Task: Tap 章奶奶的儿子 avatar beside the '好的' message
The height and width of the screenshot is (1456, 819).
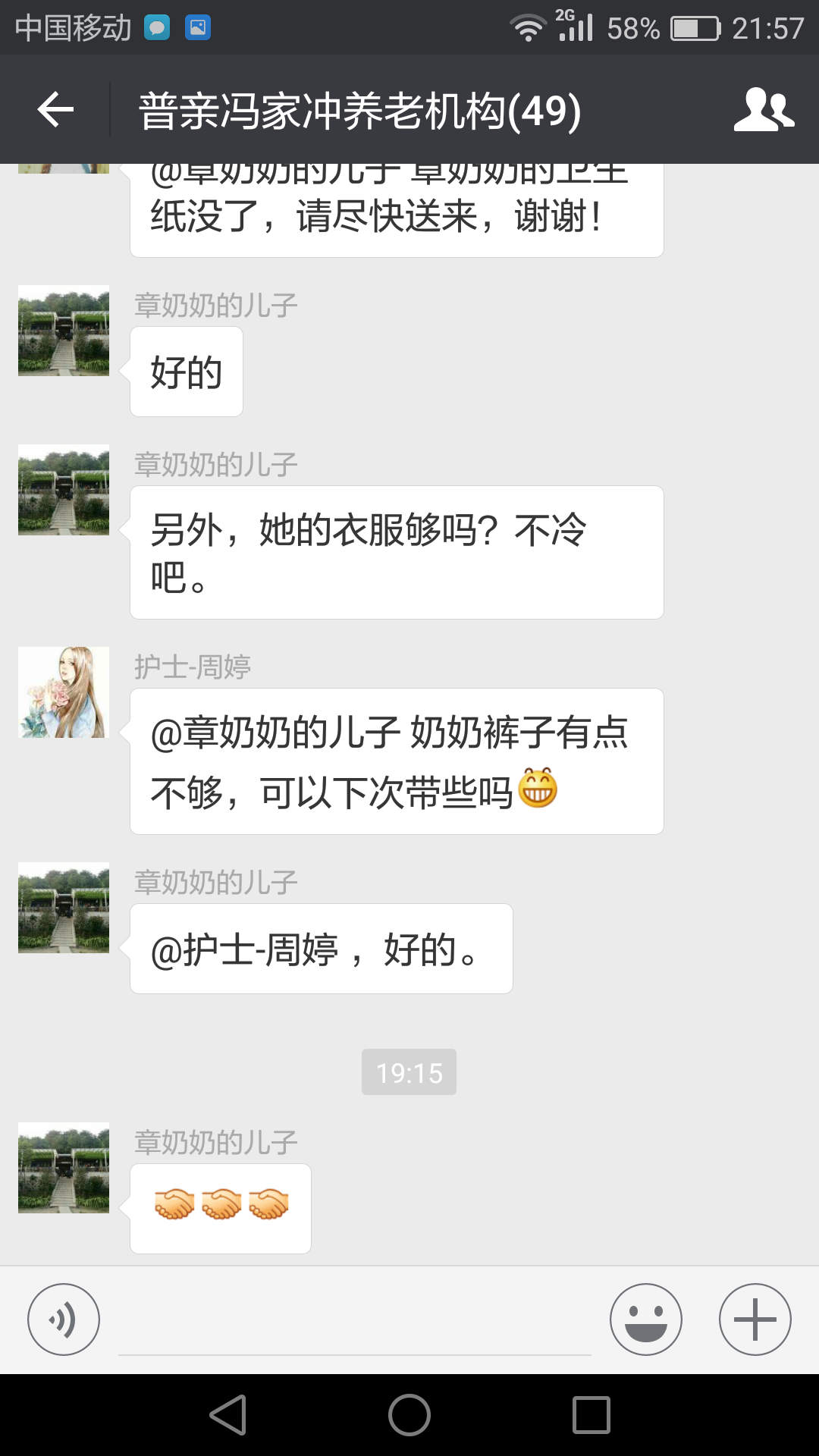Action: coord(64,331)
